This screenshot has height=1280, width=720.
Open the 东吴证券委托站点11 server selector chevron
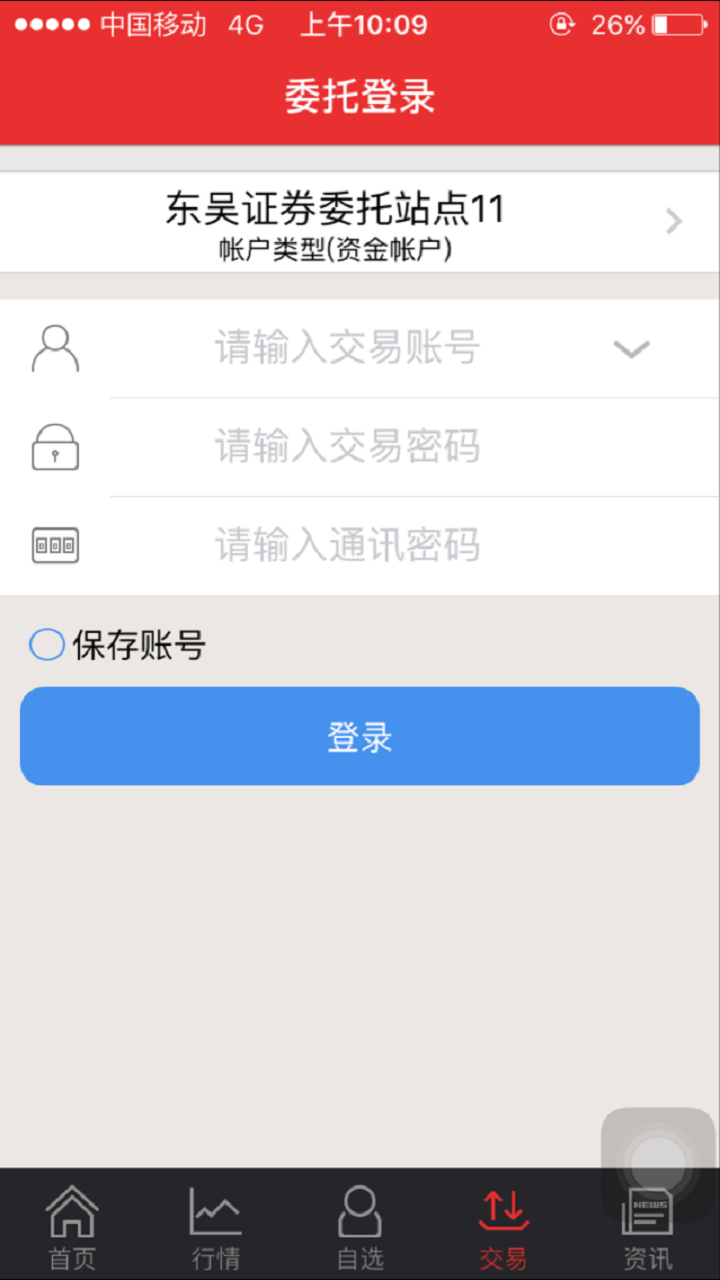pos(672,222)
